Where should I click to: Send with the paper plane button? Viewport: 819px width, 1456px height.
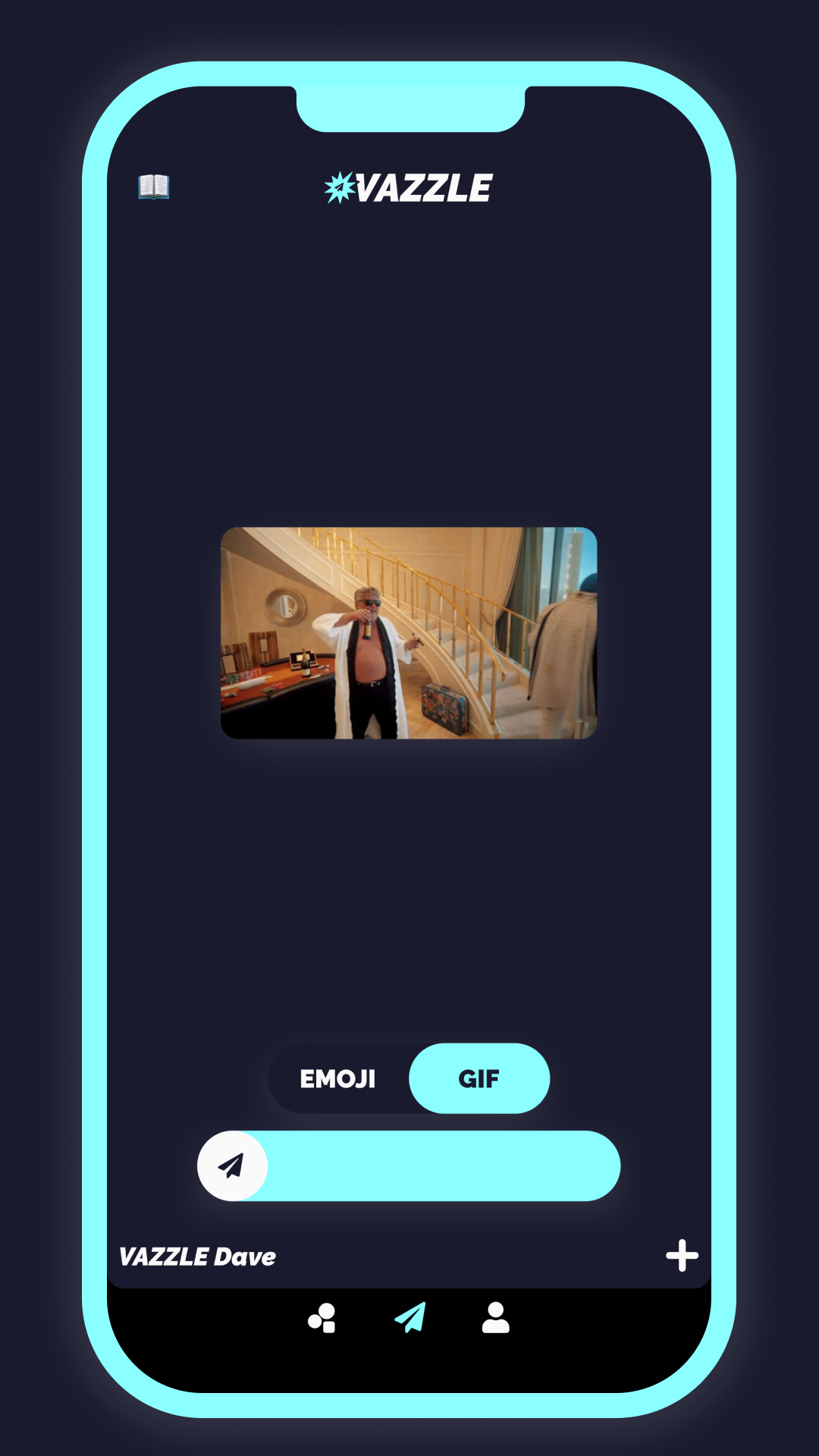232,1166
